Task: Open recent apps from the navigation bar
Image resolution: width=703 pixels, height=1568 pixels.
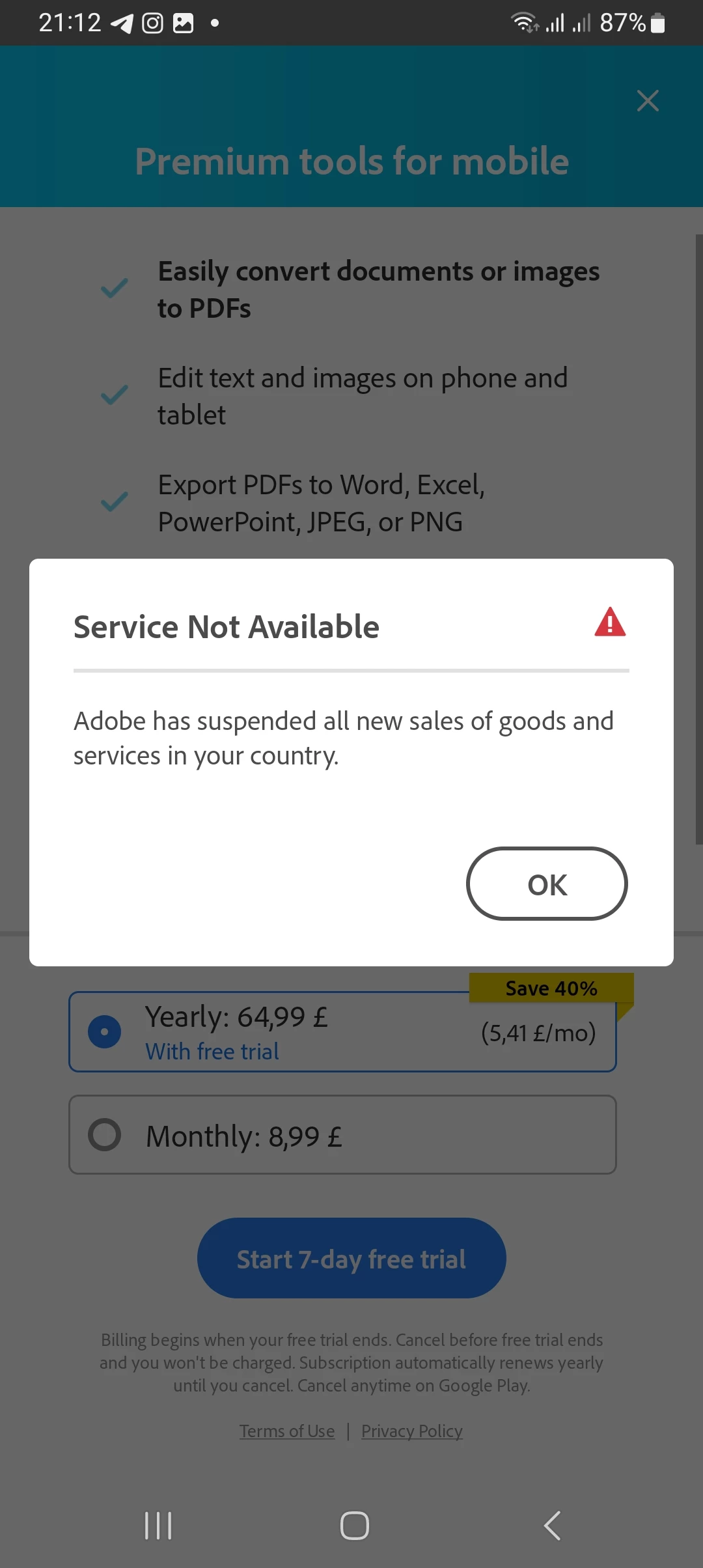Action: pyautogui.click(x=158, y=1526)
